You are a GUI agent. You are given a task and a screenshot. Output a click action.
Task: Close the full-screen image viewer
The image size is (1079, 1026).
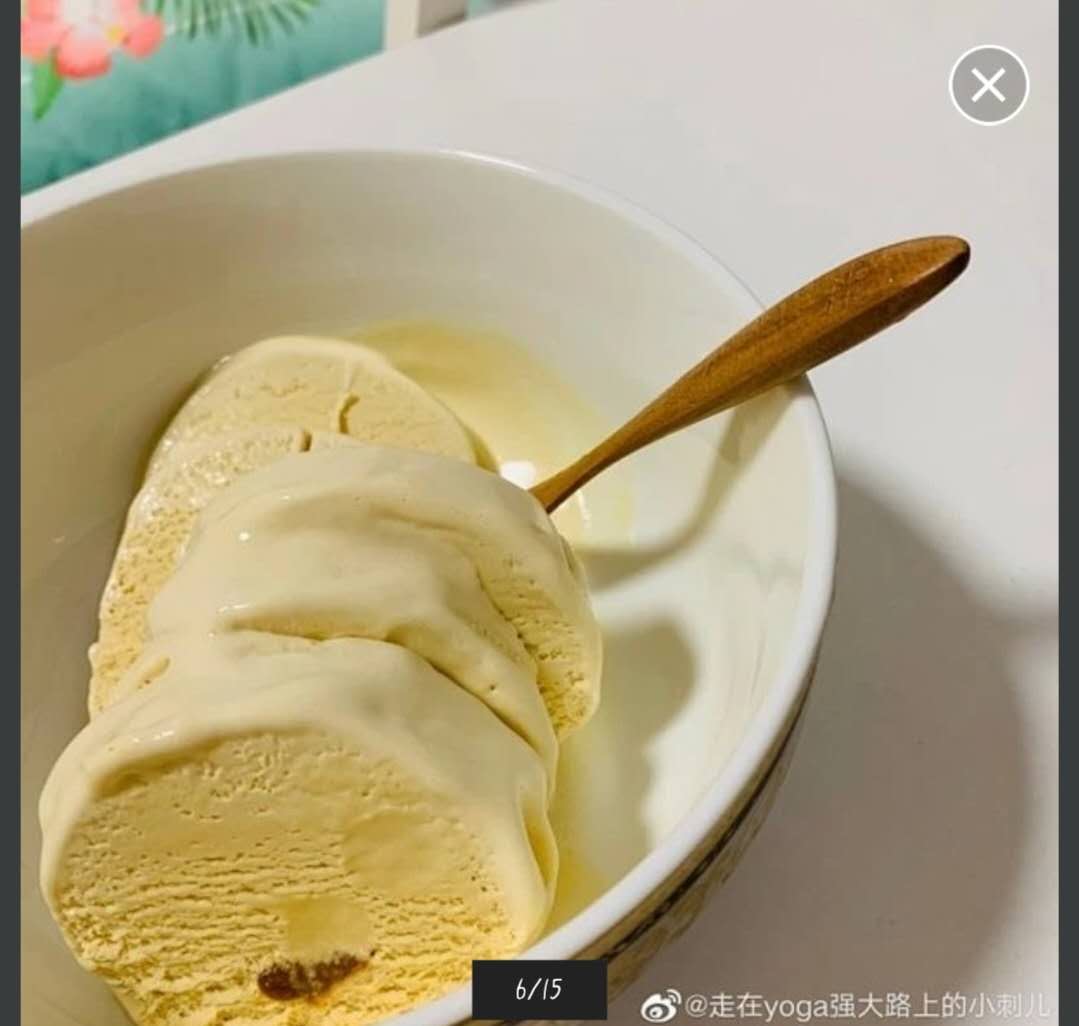pos(988,86)
